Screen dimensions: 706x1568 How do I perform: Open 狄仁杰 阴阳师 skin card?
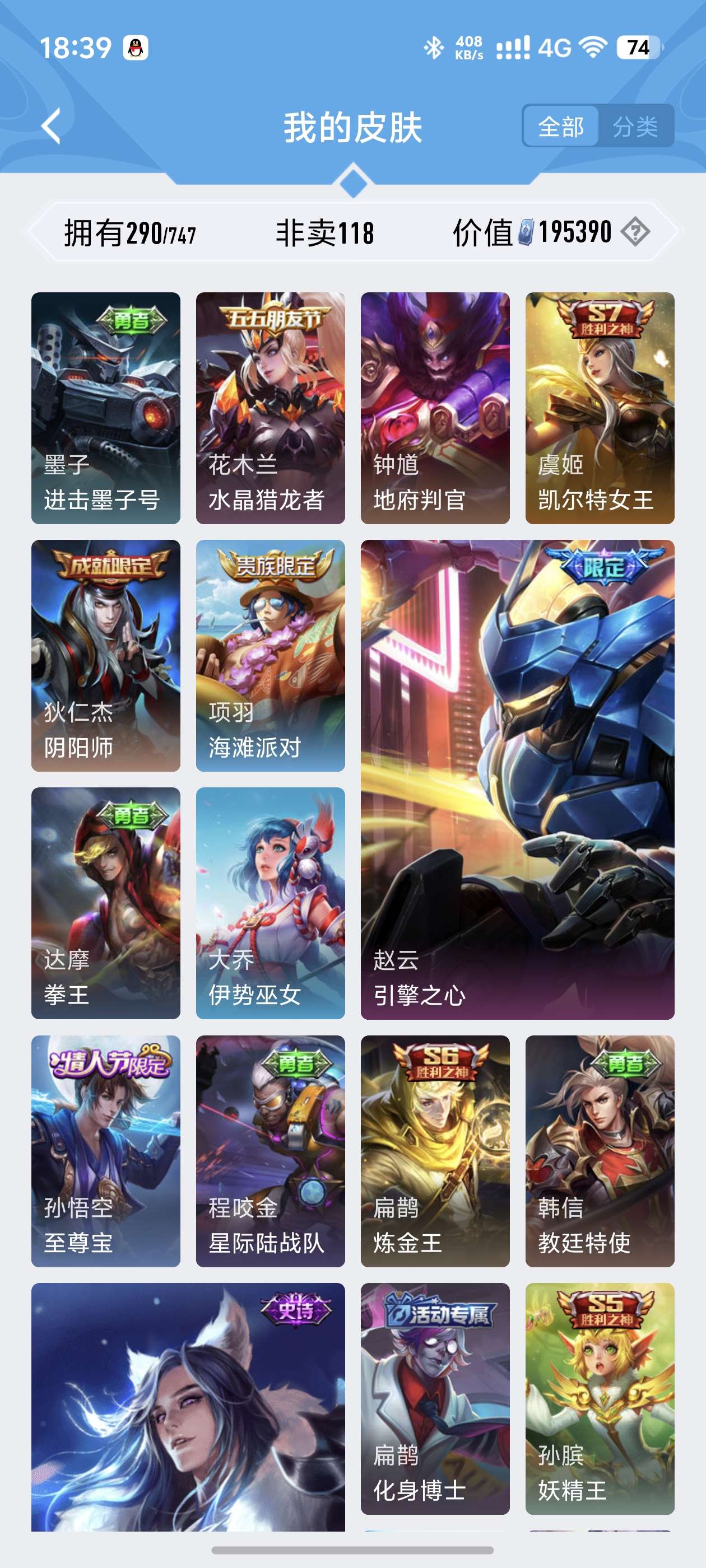coord(105,656)
